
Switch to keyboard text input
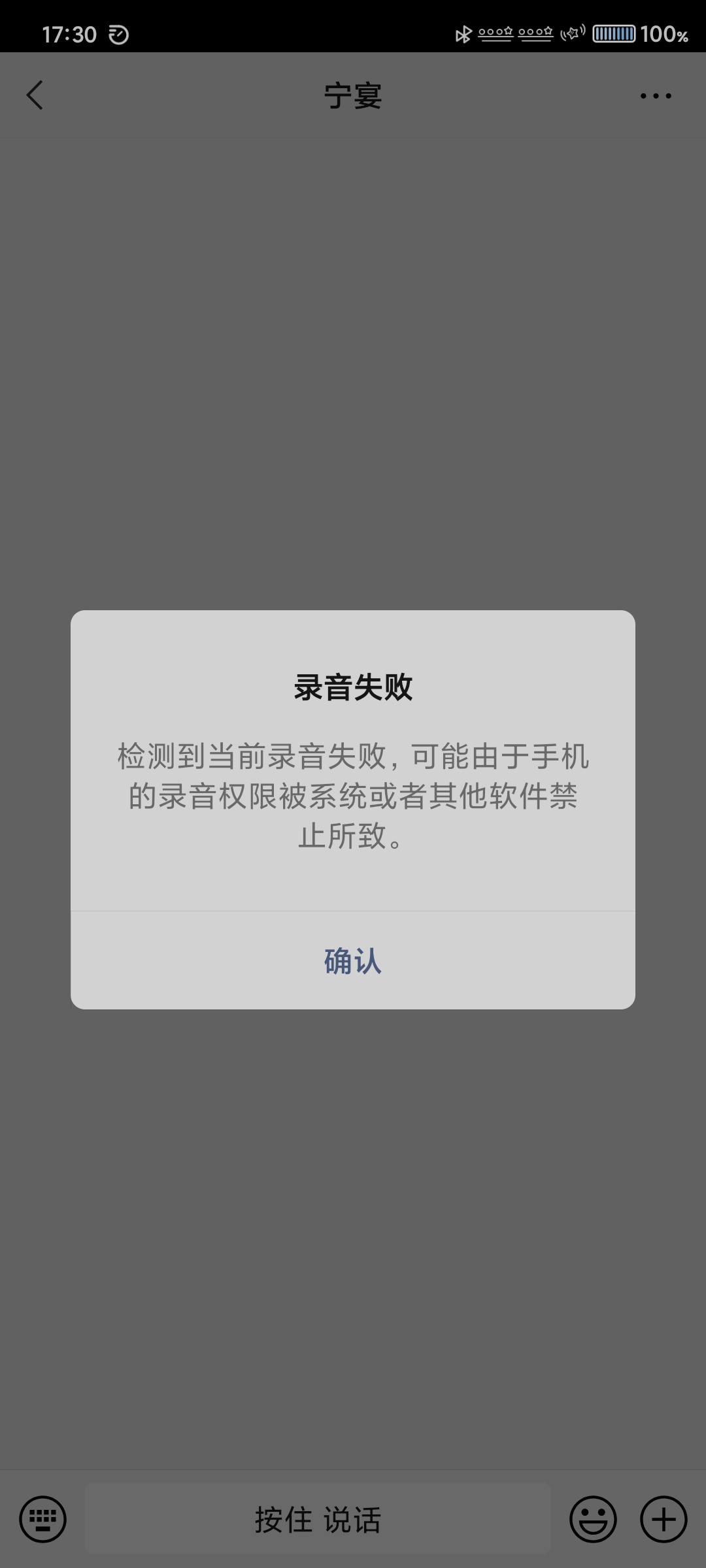click(x=43, y=1519)
